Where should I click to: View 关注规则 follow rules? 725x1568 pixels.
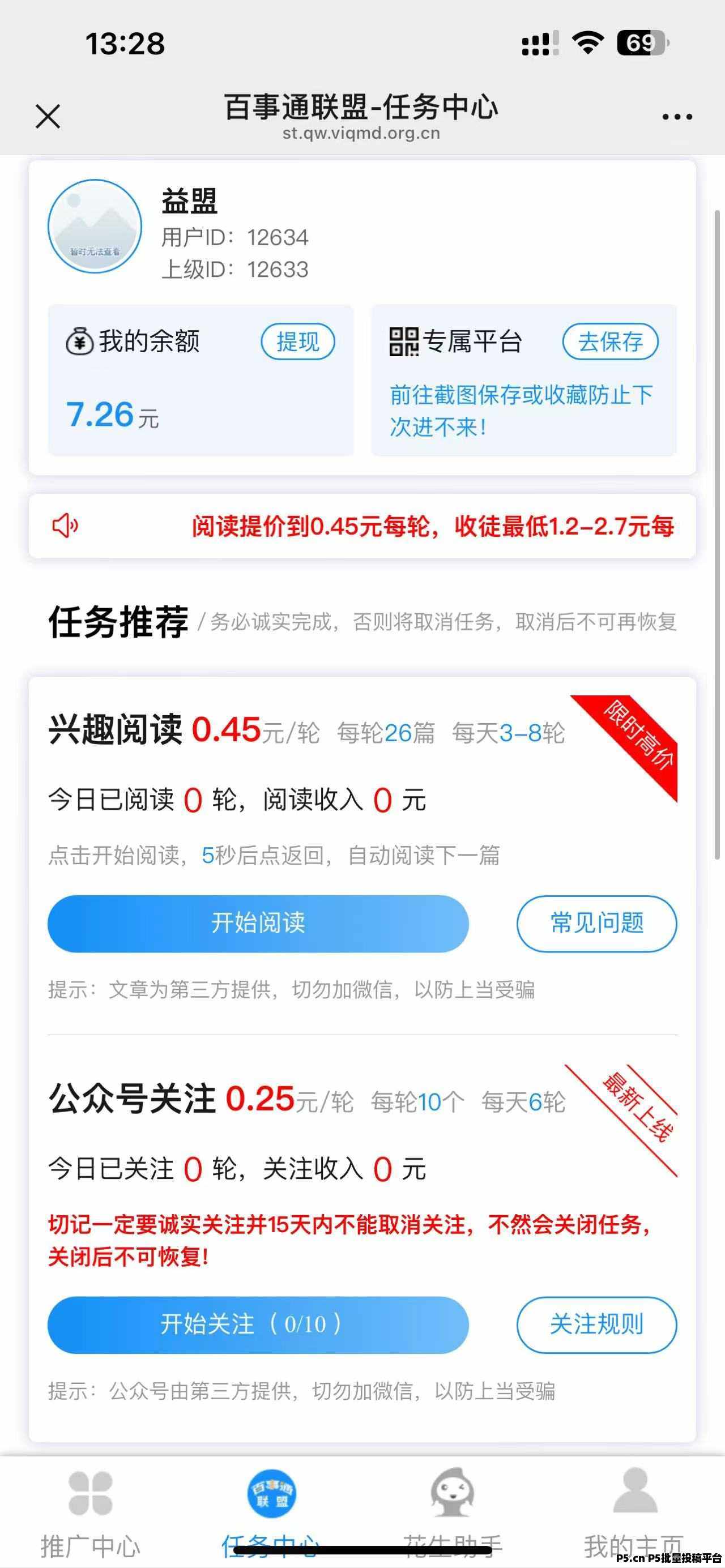tap(596, 1325)
